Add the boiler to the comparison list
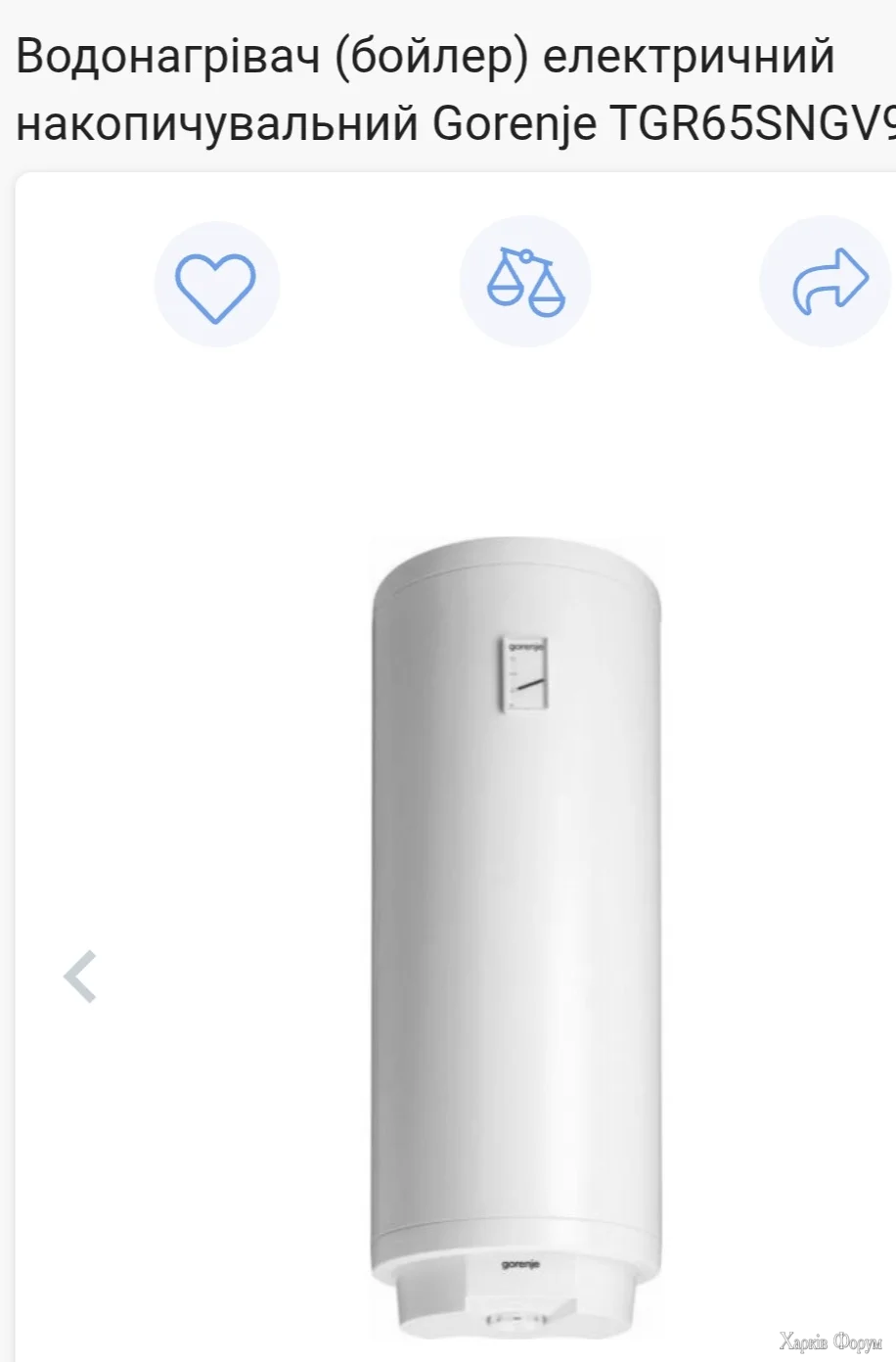This screenshot has width=896, height=1362. pos(525,283)
